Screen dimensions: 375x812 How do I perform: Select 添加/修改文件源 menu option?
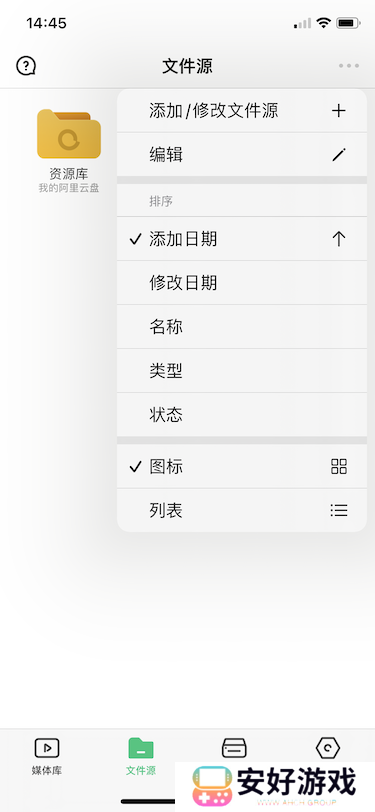(242, 111)
